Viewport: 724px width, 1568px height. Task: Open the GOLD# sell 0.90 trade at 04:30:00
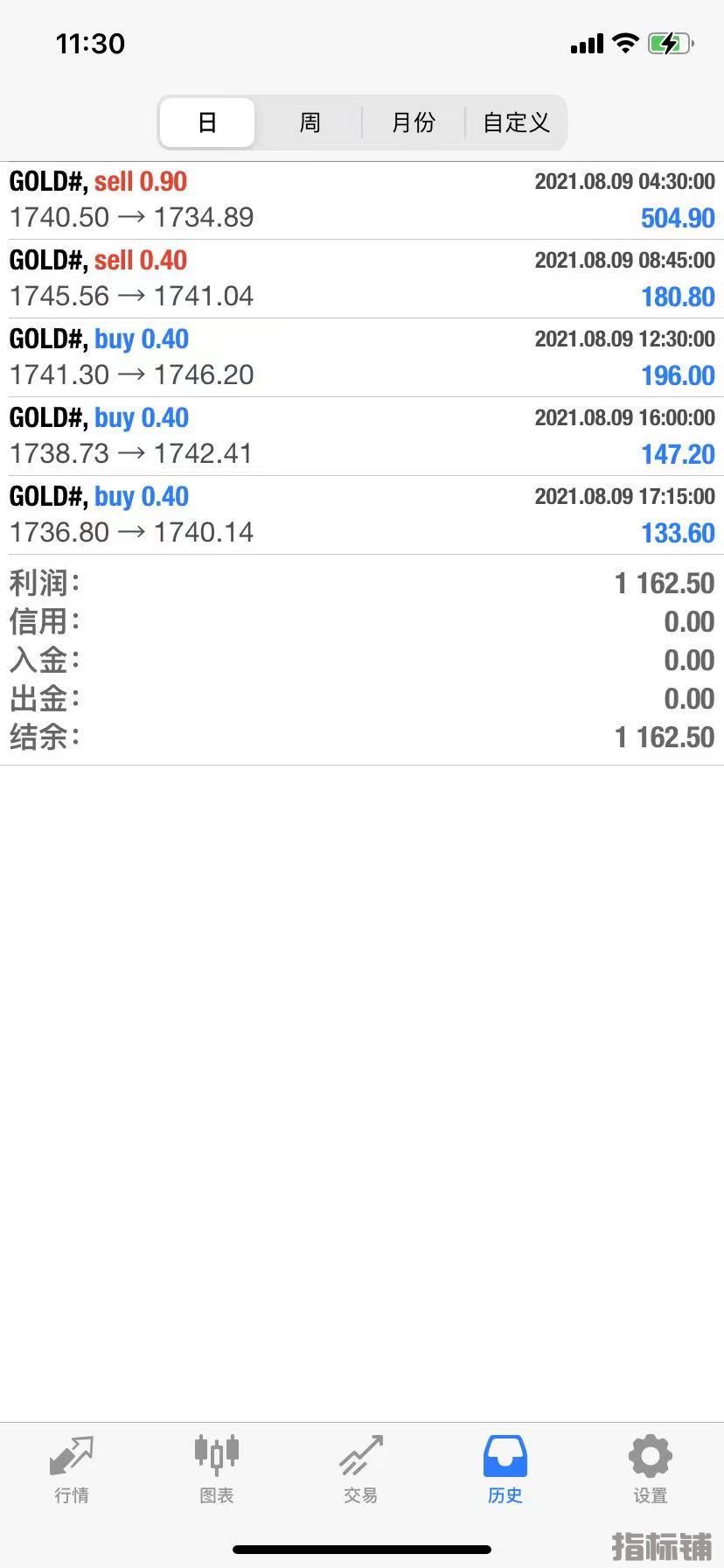(x=362, y=200)
